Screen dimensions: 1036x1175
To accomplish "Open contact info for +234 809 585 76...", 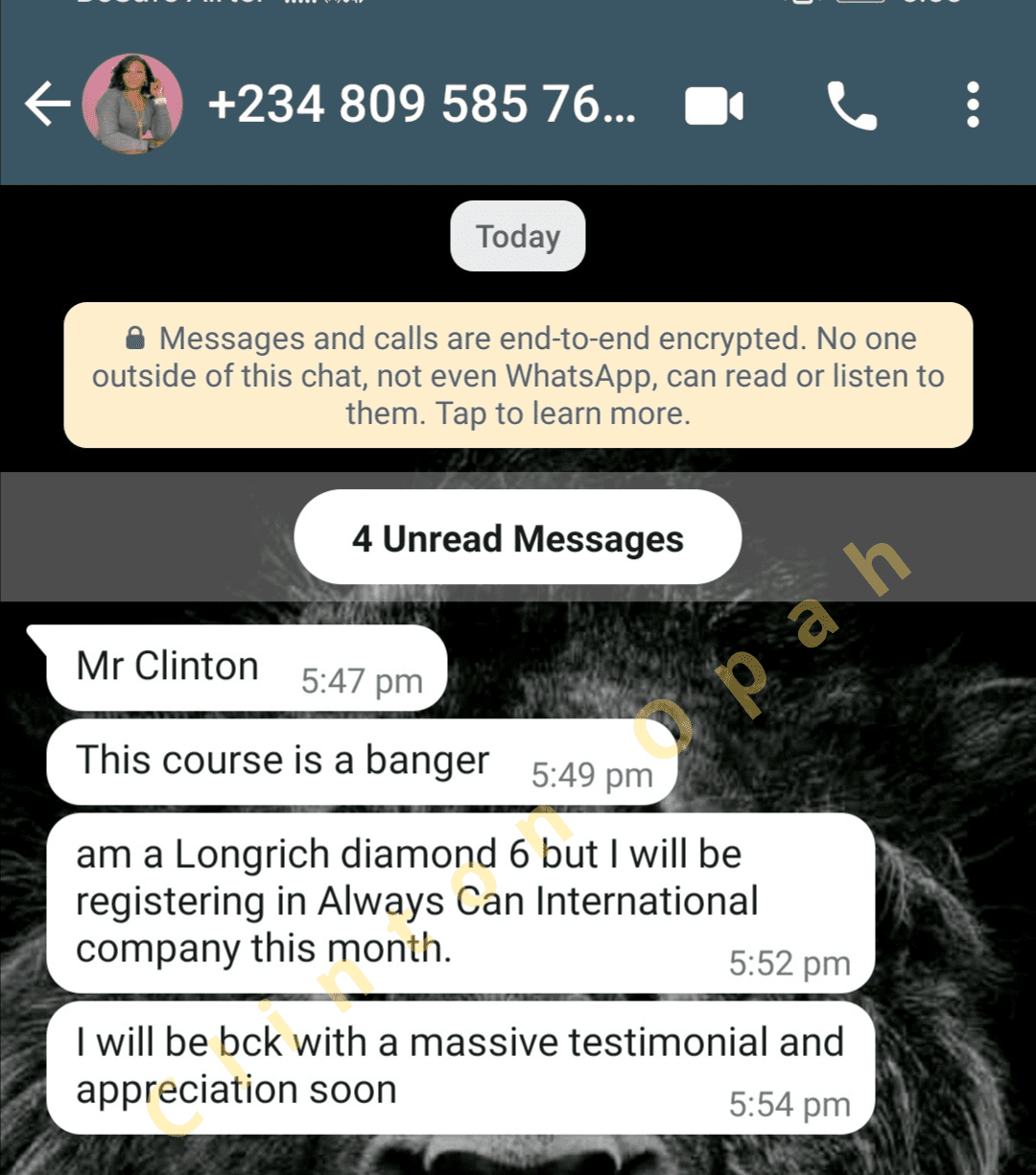I will click(x=422, y=105).
